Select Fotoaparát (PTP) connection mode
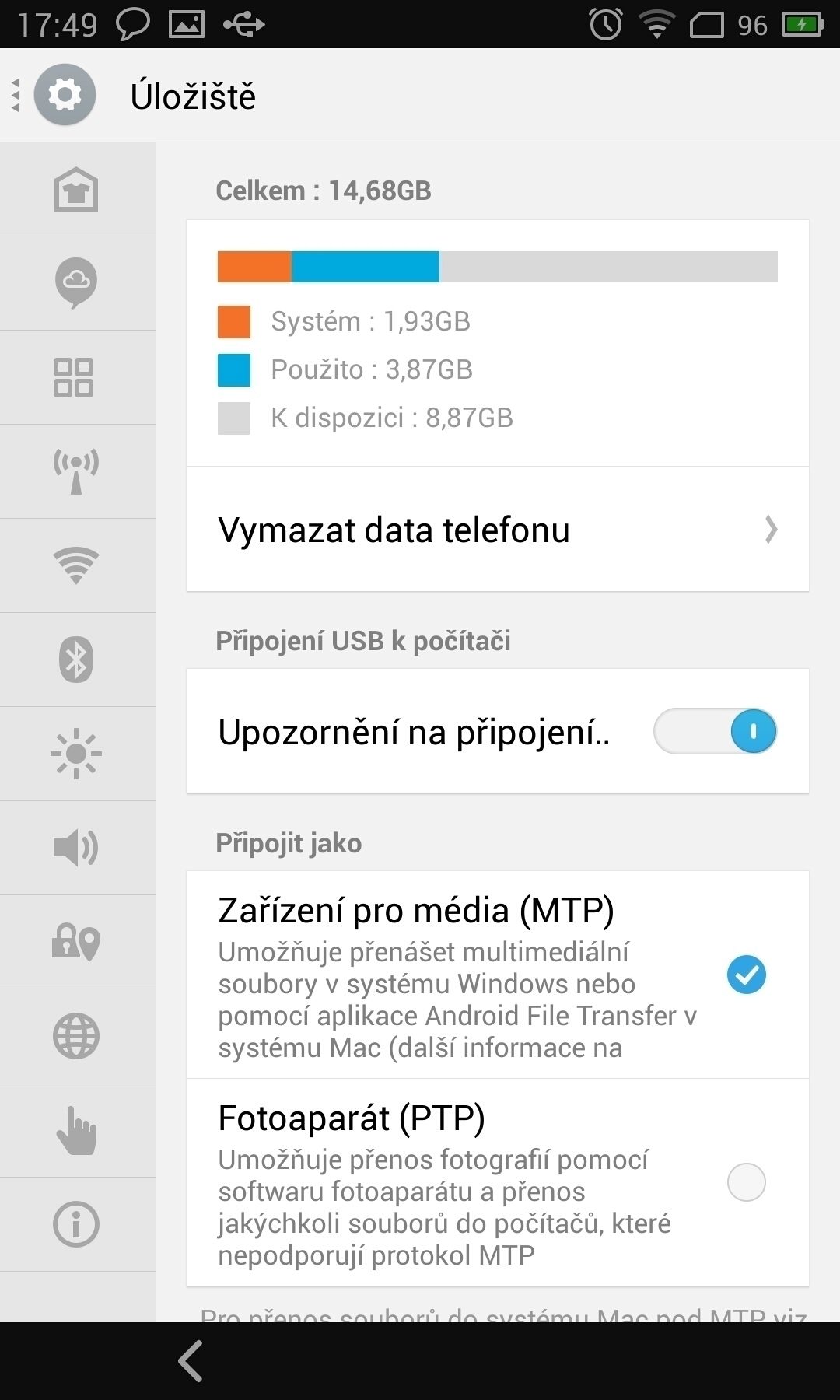840x1400 pixels. 498,1182
